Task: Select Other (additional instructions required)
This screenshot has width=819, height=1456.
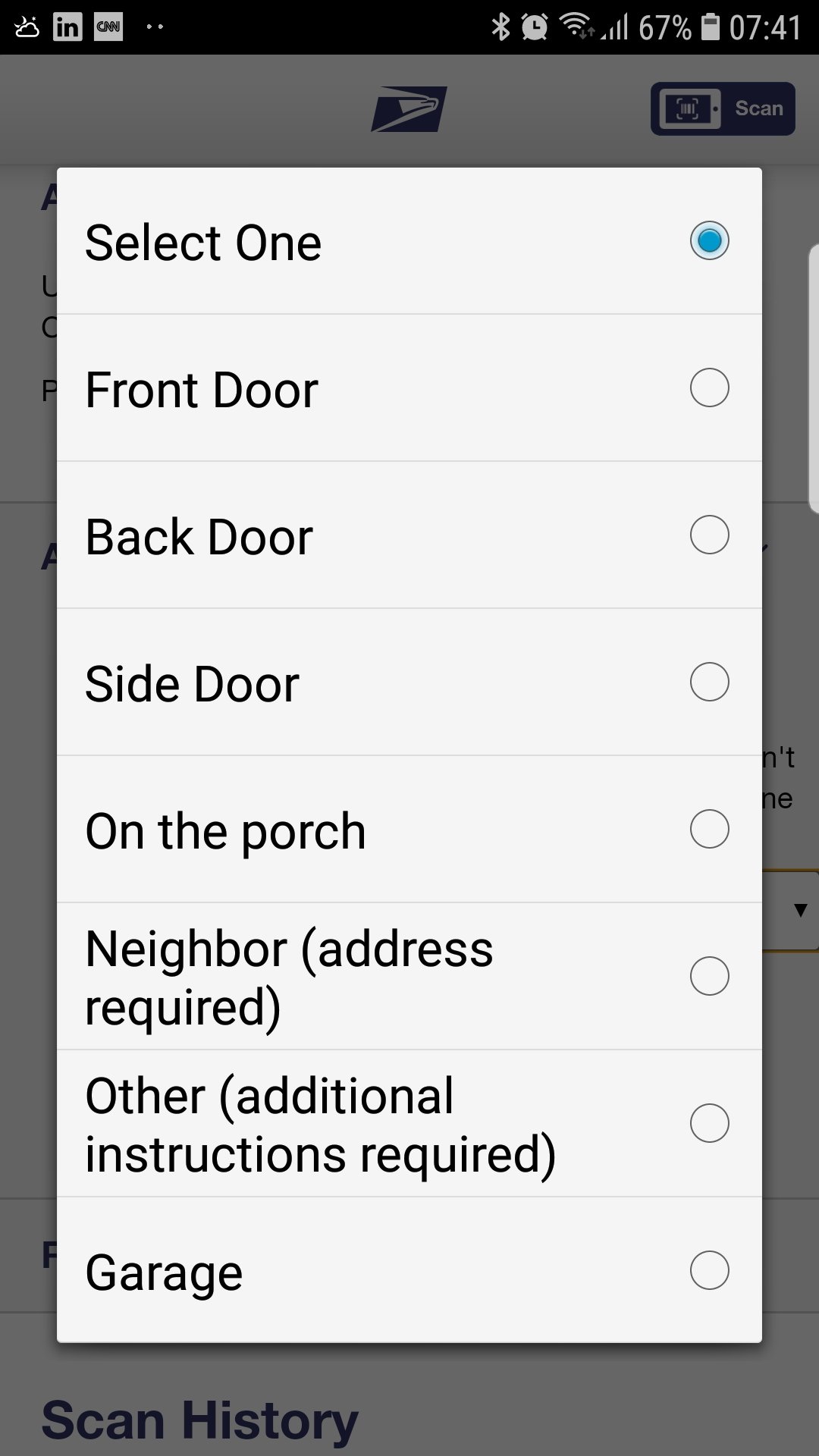Action: [x=409, y=1124]
